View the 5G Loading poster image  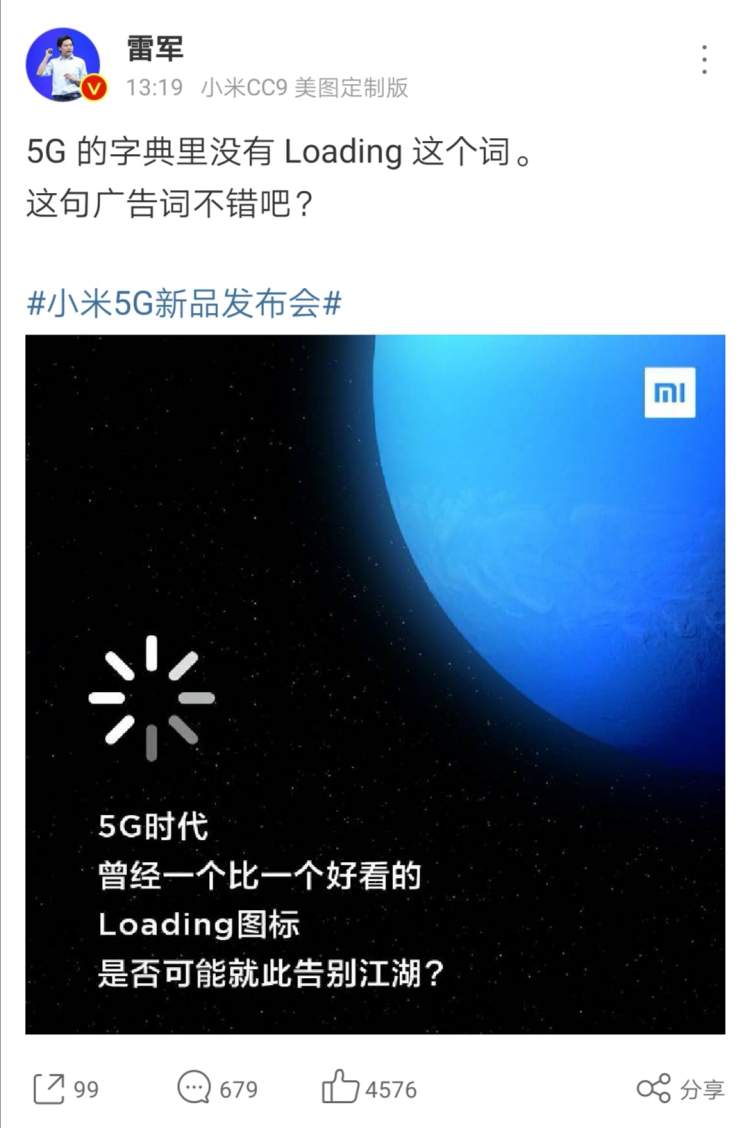click(375, 684)
